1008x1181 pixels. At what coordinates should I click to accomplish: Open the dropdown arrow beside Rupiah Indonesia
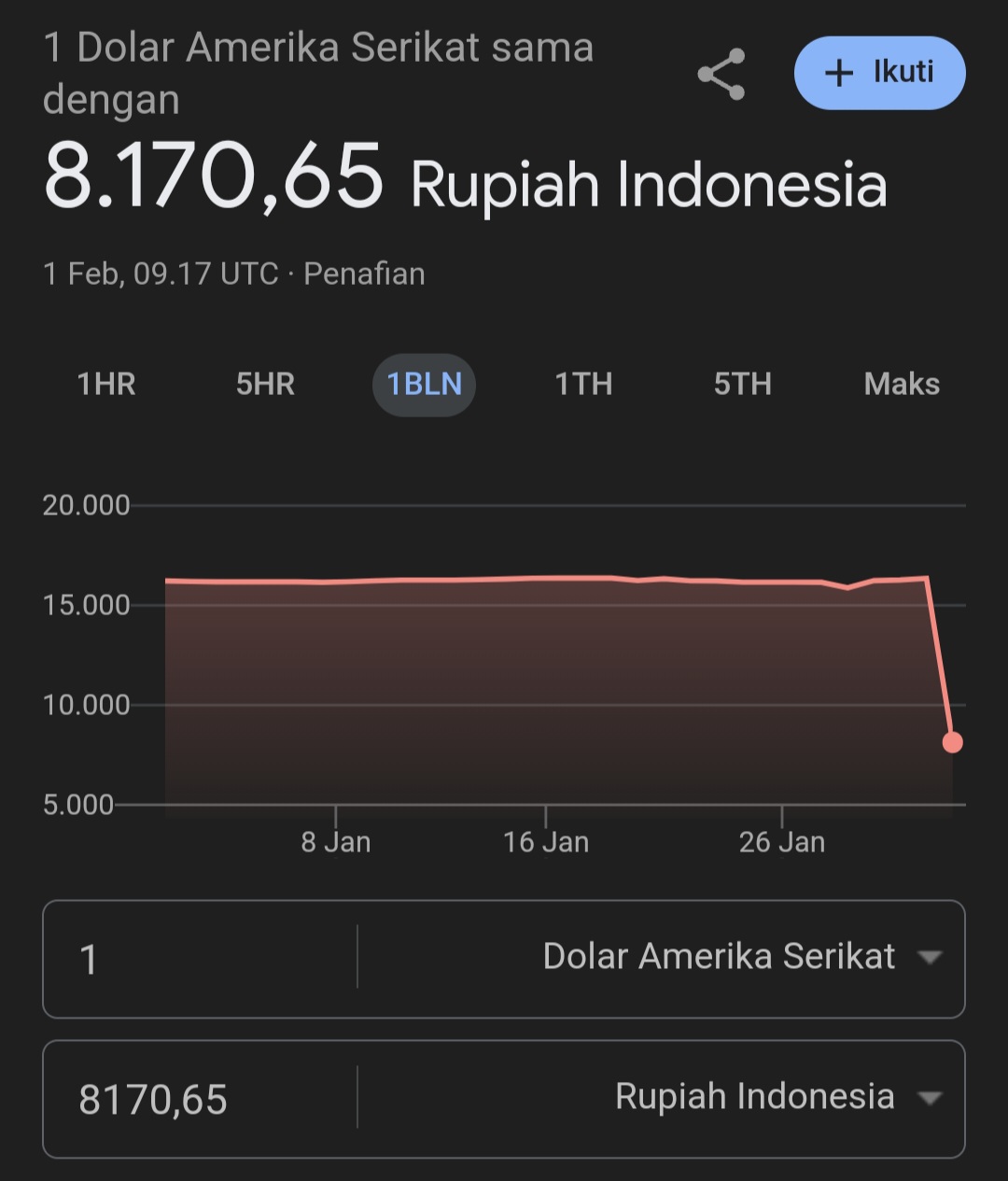930,1098
